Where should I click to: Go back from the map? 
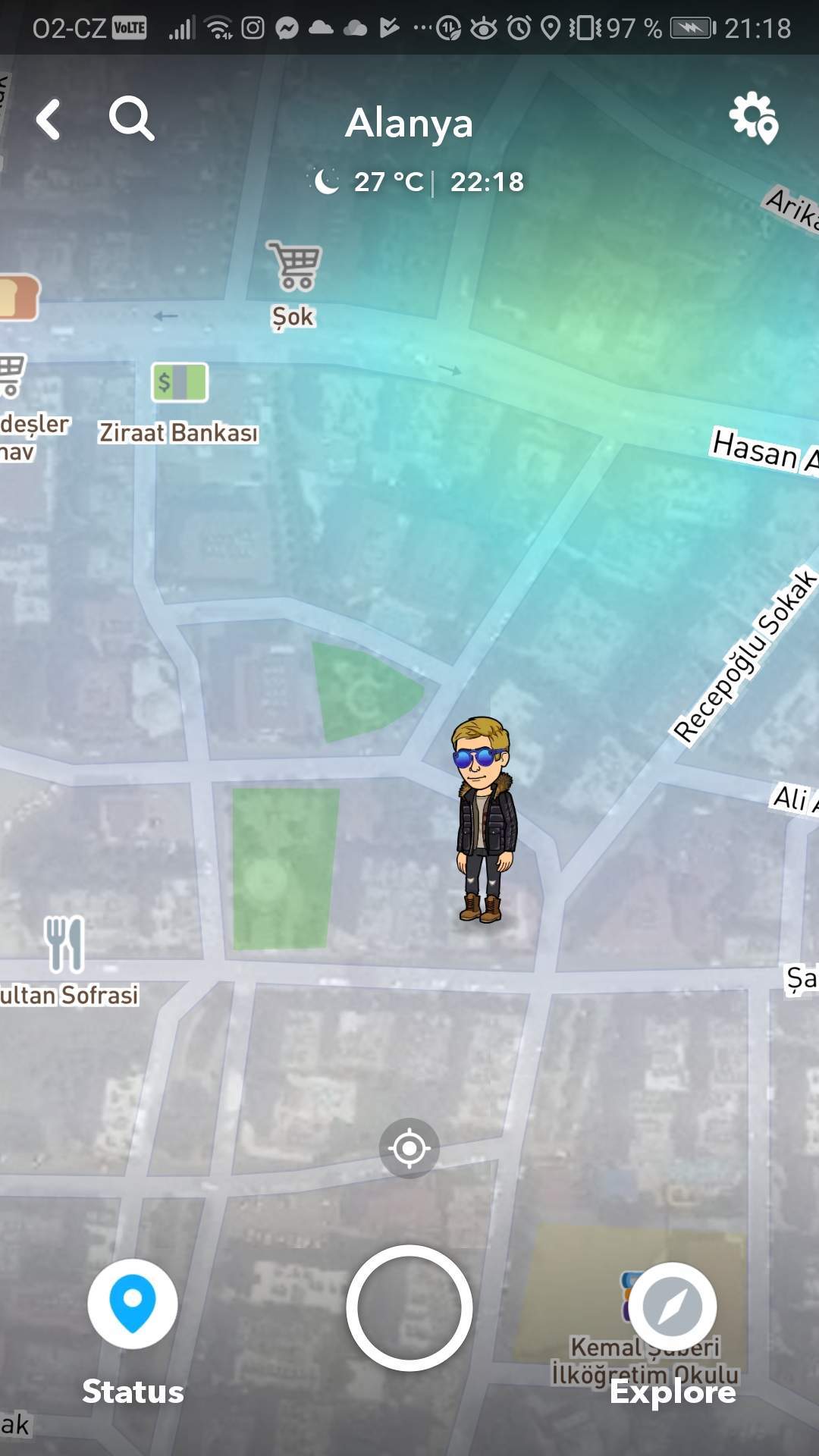point(49,119)
